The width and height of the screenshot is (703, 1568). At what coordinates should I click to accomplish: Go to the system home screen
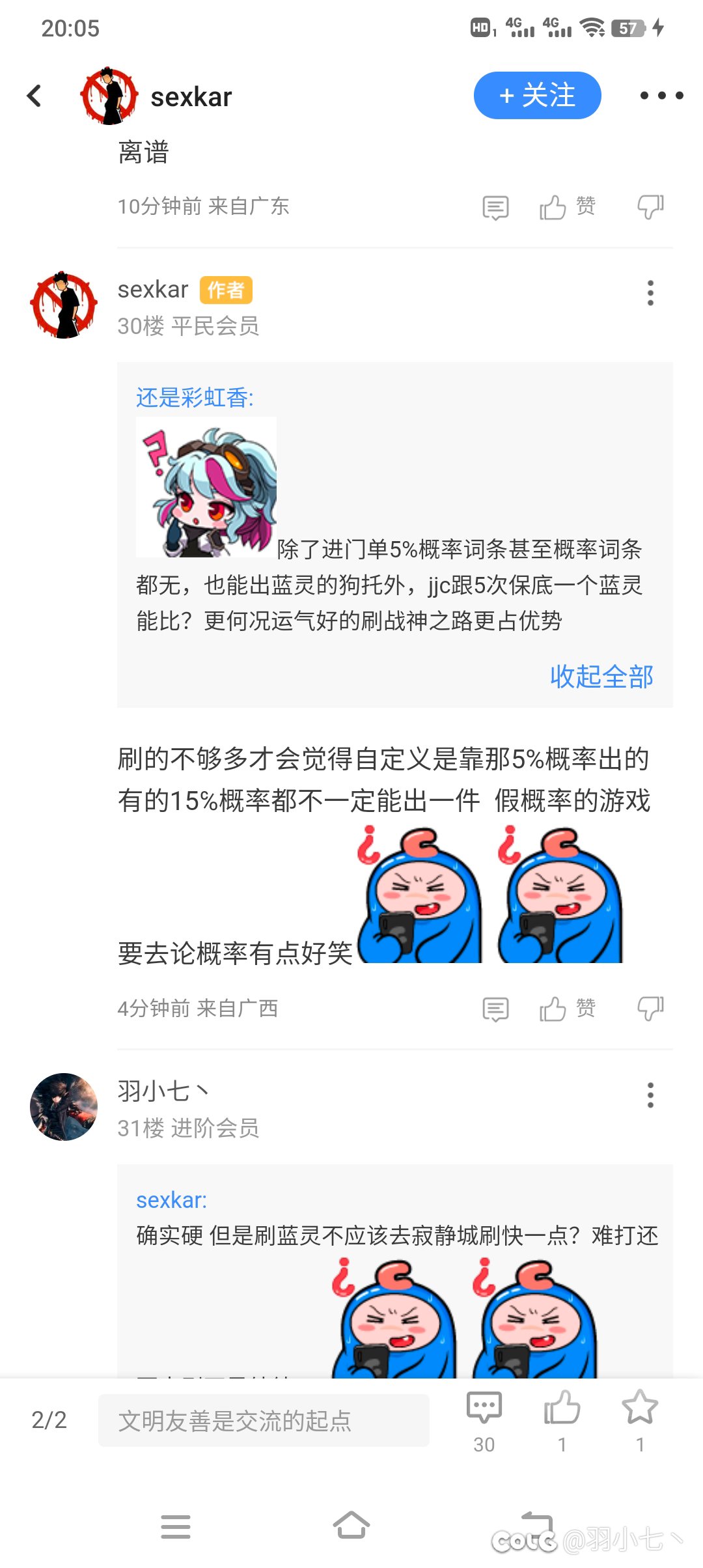click(351, 1525)
